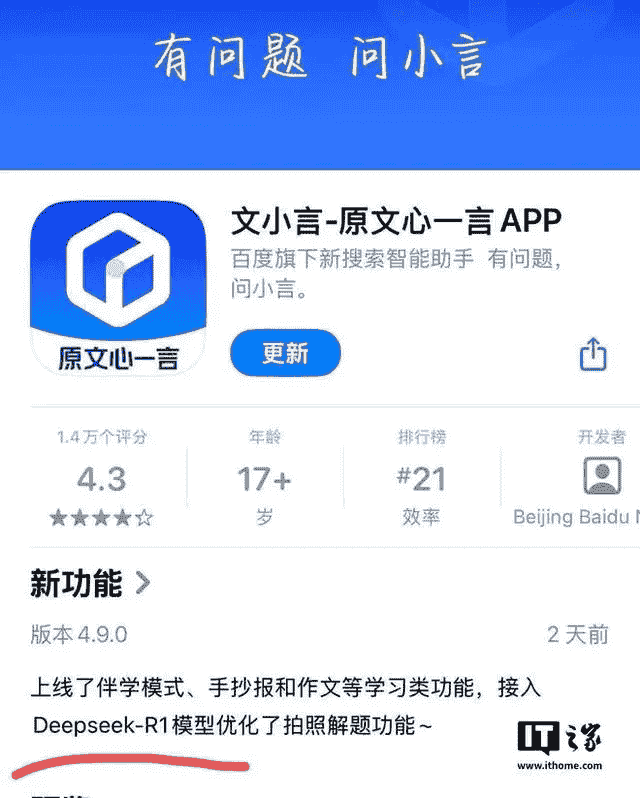Viewport: 640px width, 798px height.
Task: Share the 文小言 app
Action: tap(593, 353)
